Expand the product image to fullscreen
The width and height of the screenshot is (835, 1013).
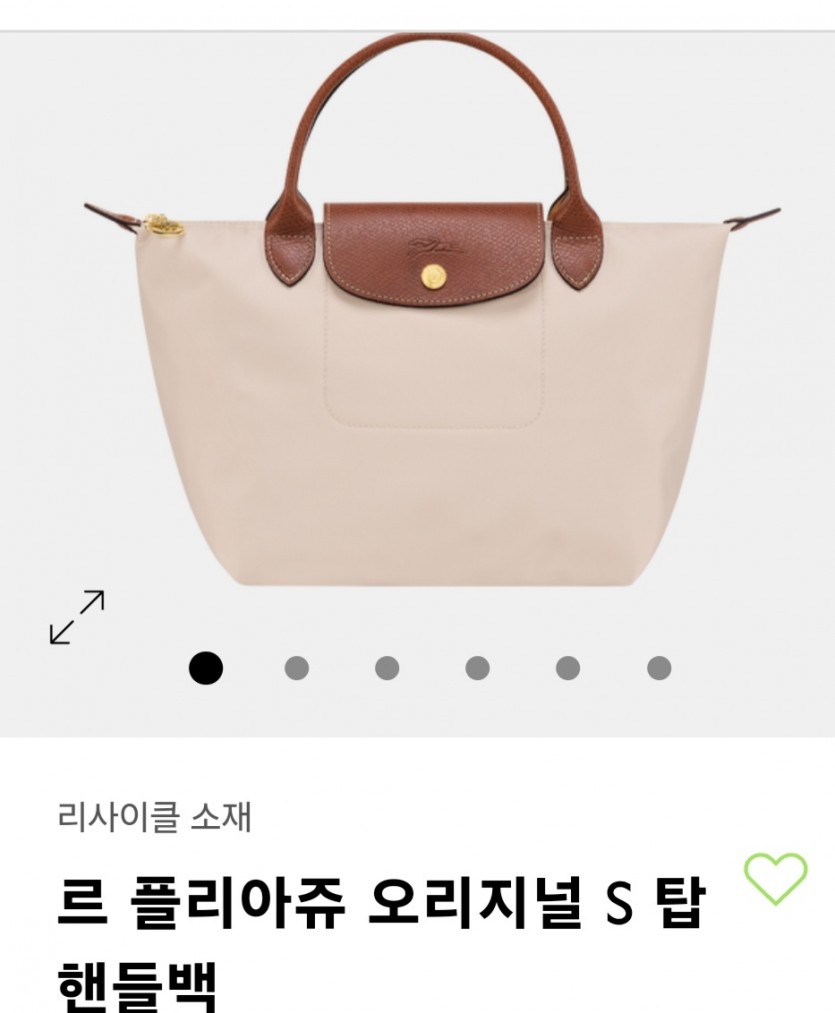coord(77,617)
